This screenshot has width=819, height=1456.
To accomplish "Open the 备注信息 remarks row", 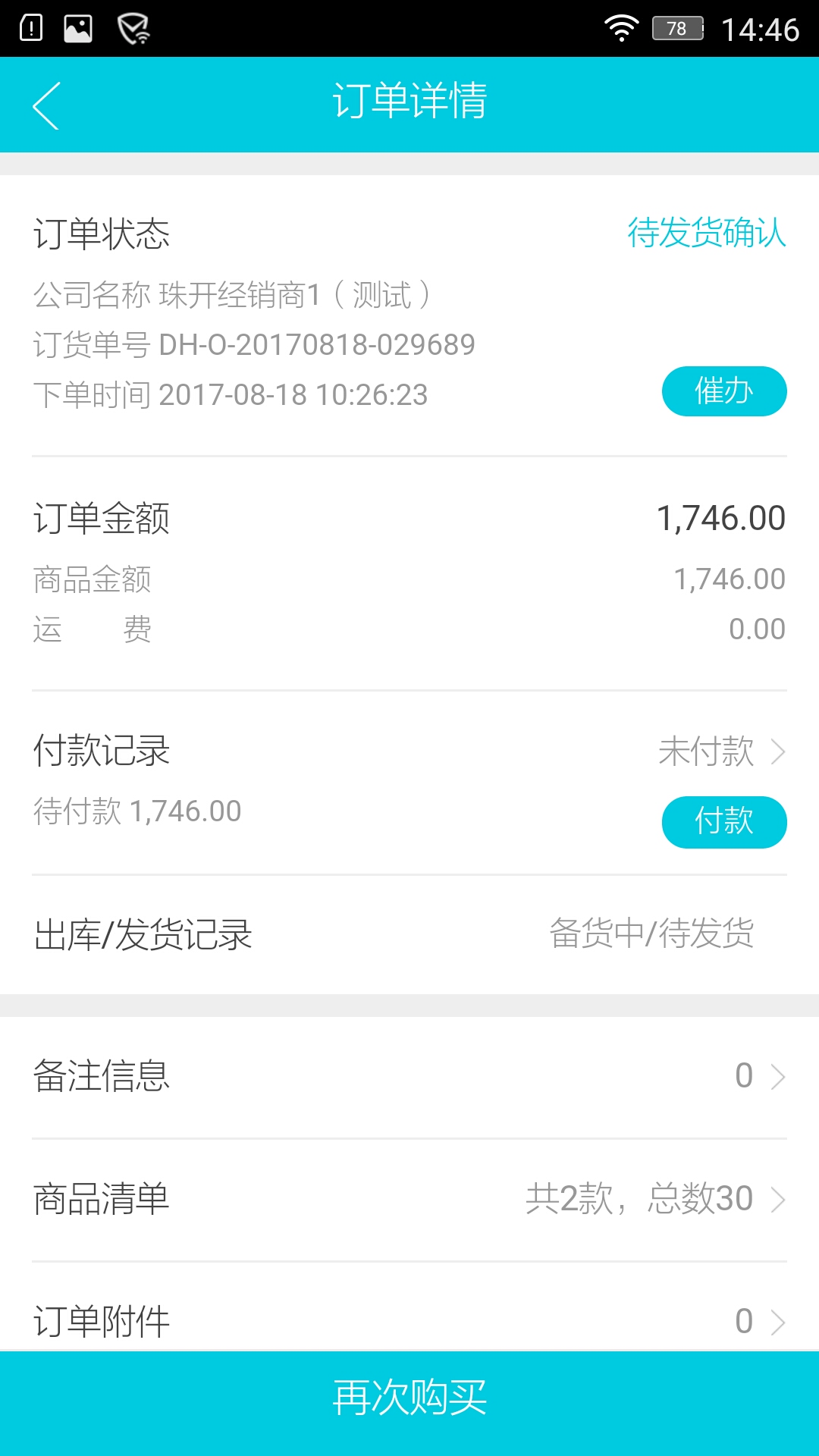I will click(409, 1076).
